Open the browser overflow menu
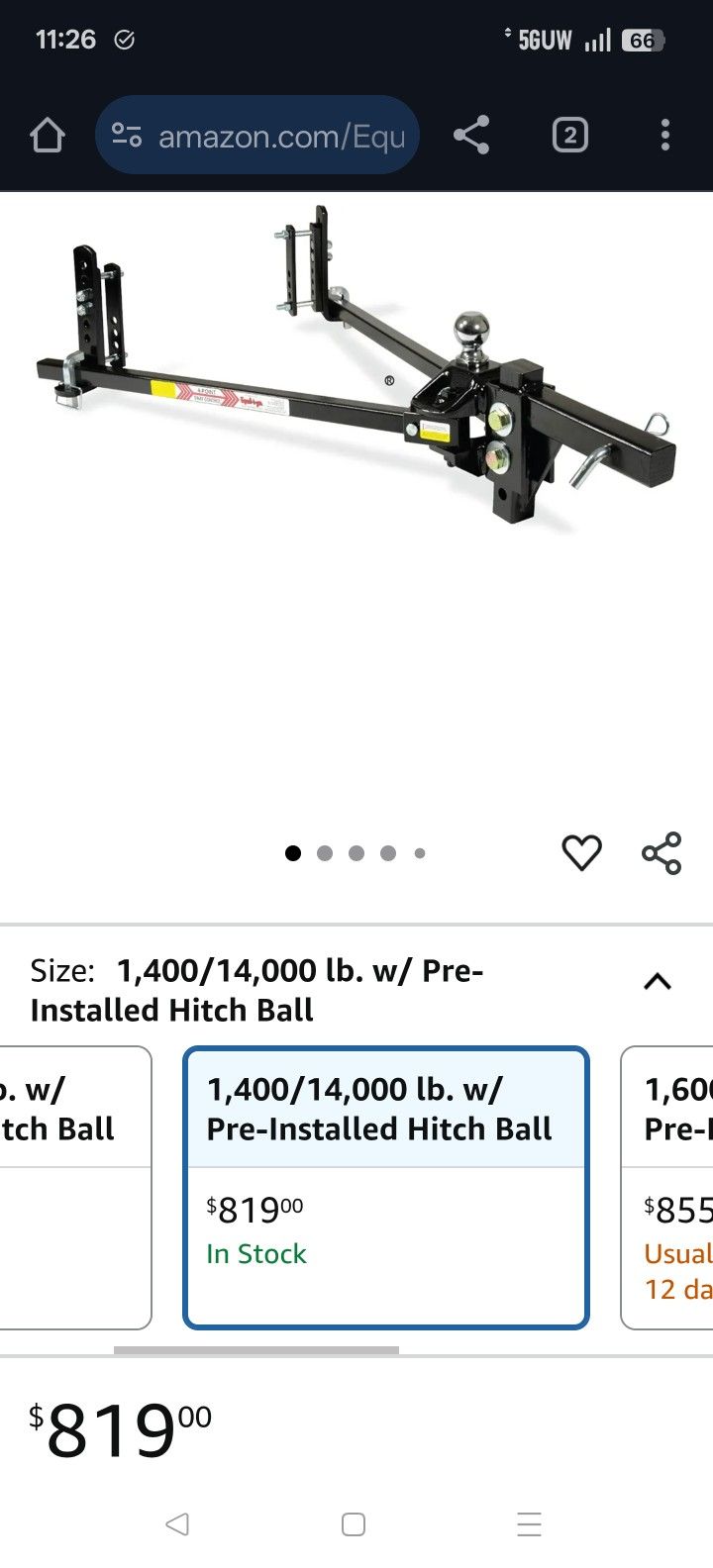 pos(665,136)
